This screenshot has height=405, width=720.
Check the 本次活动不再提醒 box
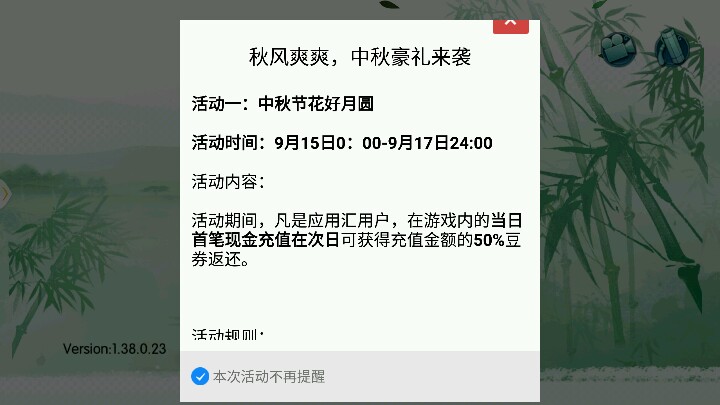(x=200, y=377)
